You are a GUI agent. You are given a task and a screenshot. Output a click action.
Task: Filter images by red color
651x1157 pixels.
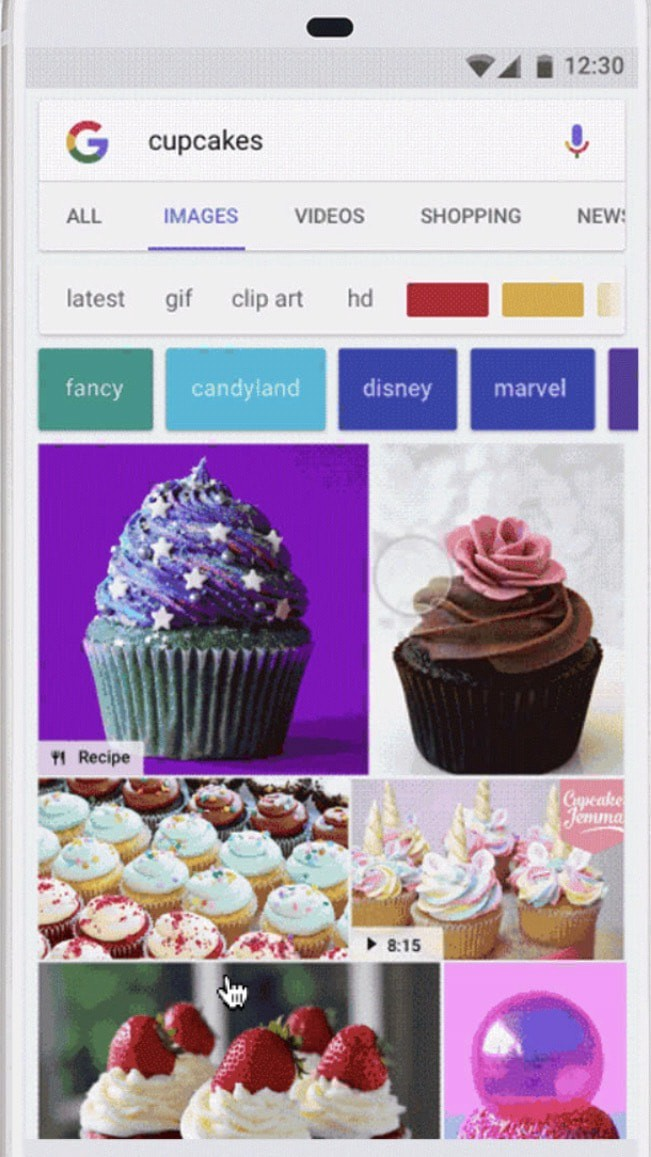pos(447,300)
